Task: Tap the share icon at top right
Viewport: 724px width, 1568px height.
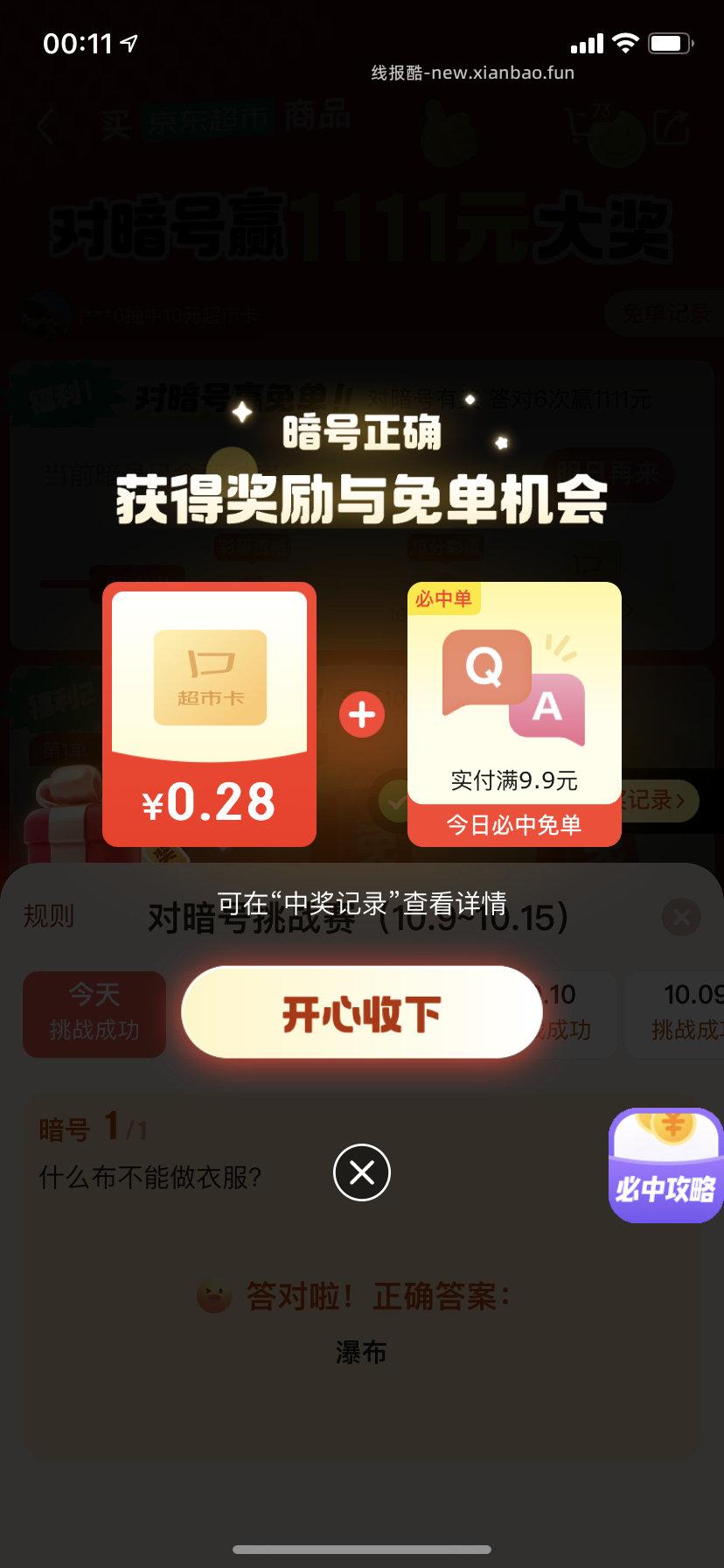Action: point(672,126)
